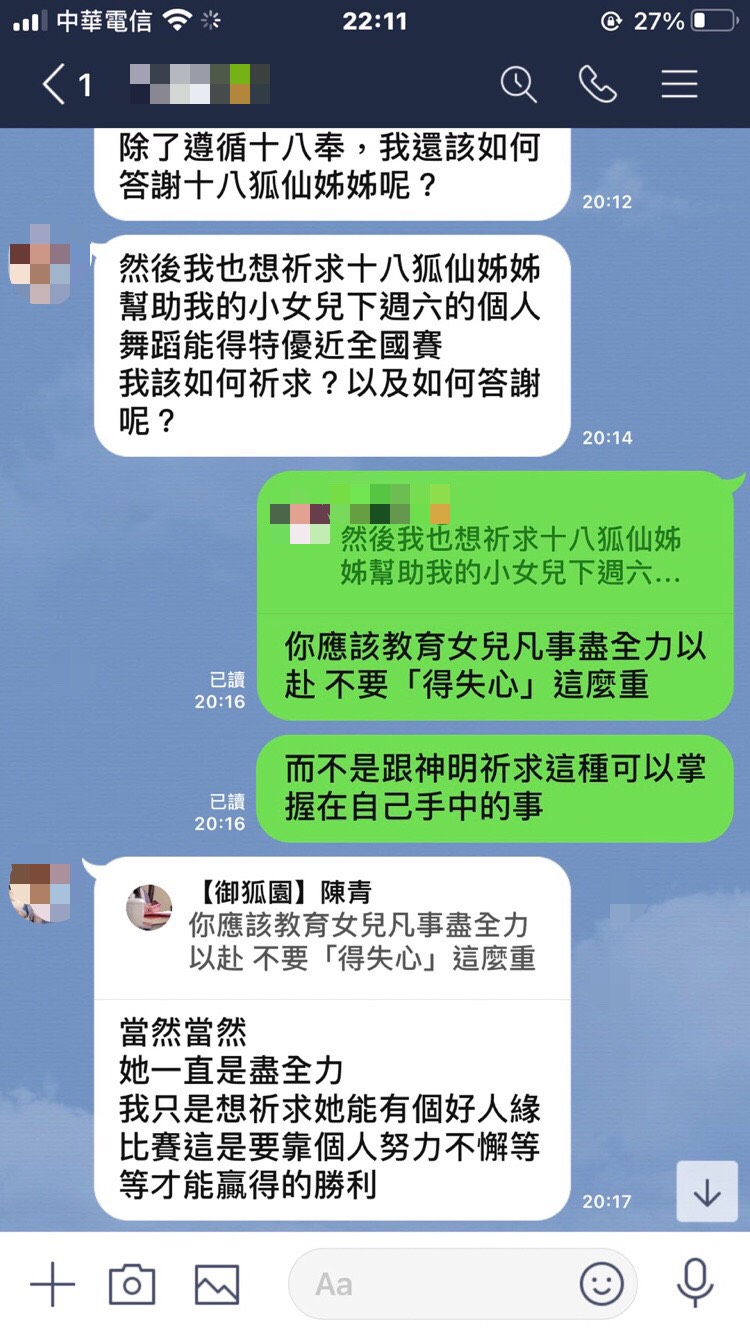Search within this conversation
Screen dimensions: 750x1334
click(x=518, y=85)
